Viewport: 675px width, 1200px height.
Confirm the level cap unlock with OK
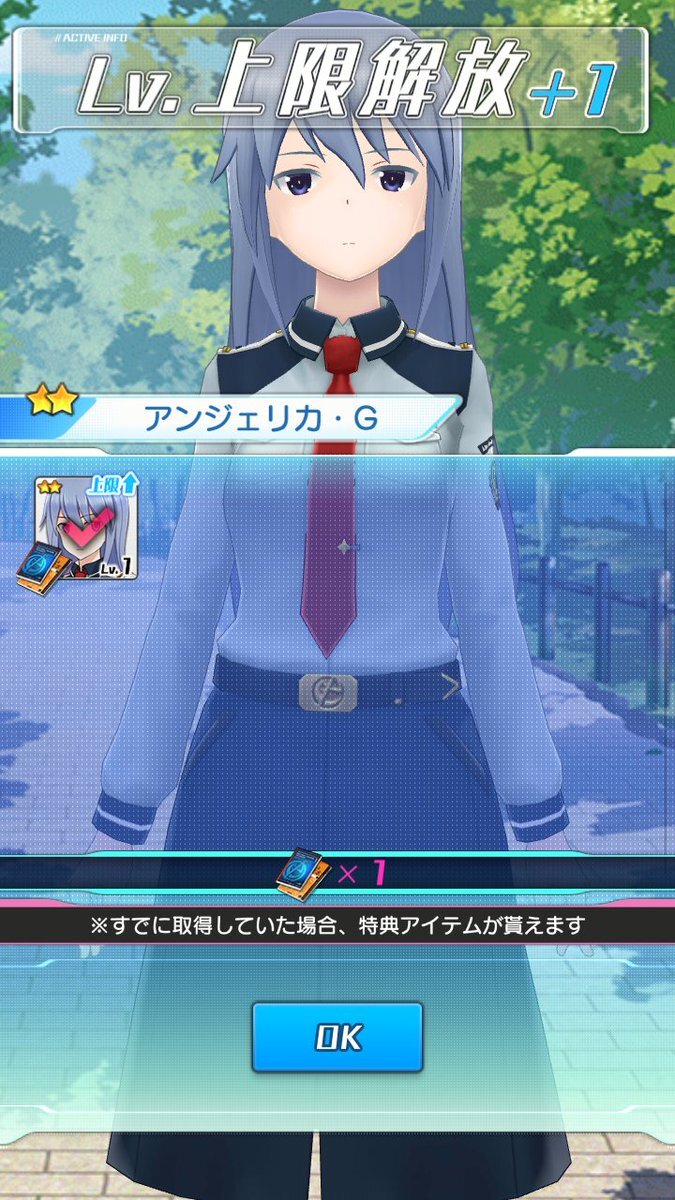[337, 1037]
